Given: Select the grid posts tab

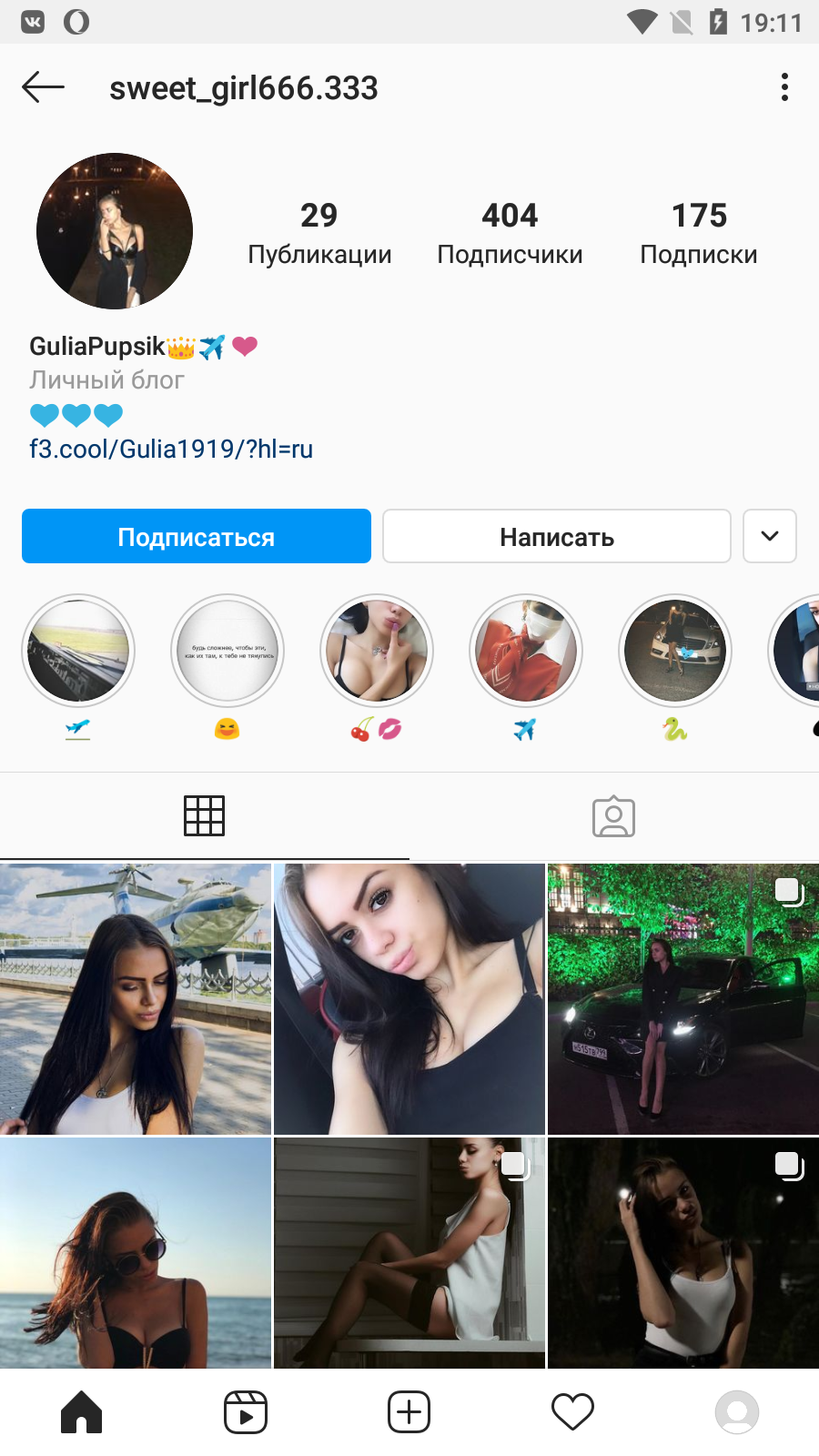Looking at the screenshot, I should click(x=205, y=816).
